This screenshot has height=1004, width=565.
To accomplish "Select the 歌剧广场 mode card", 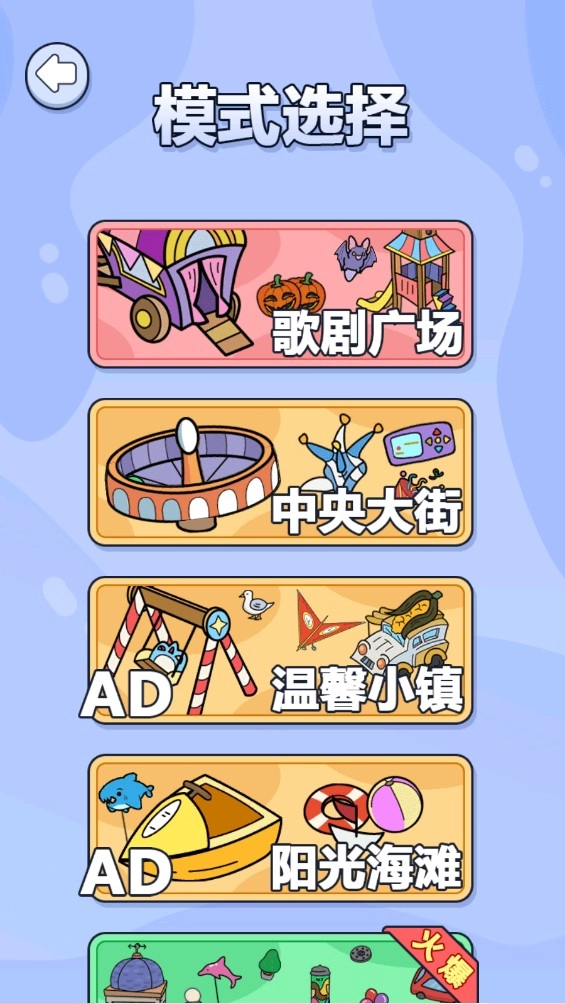I will [281, 294].
